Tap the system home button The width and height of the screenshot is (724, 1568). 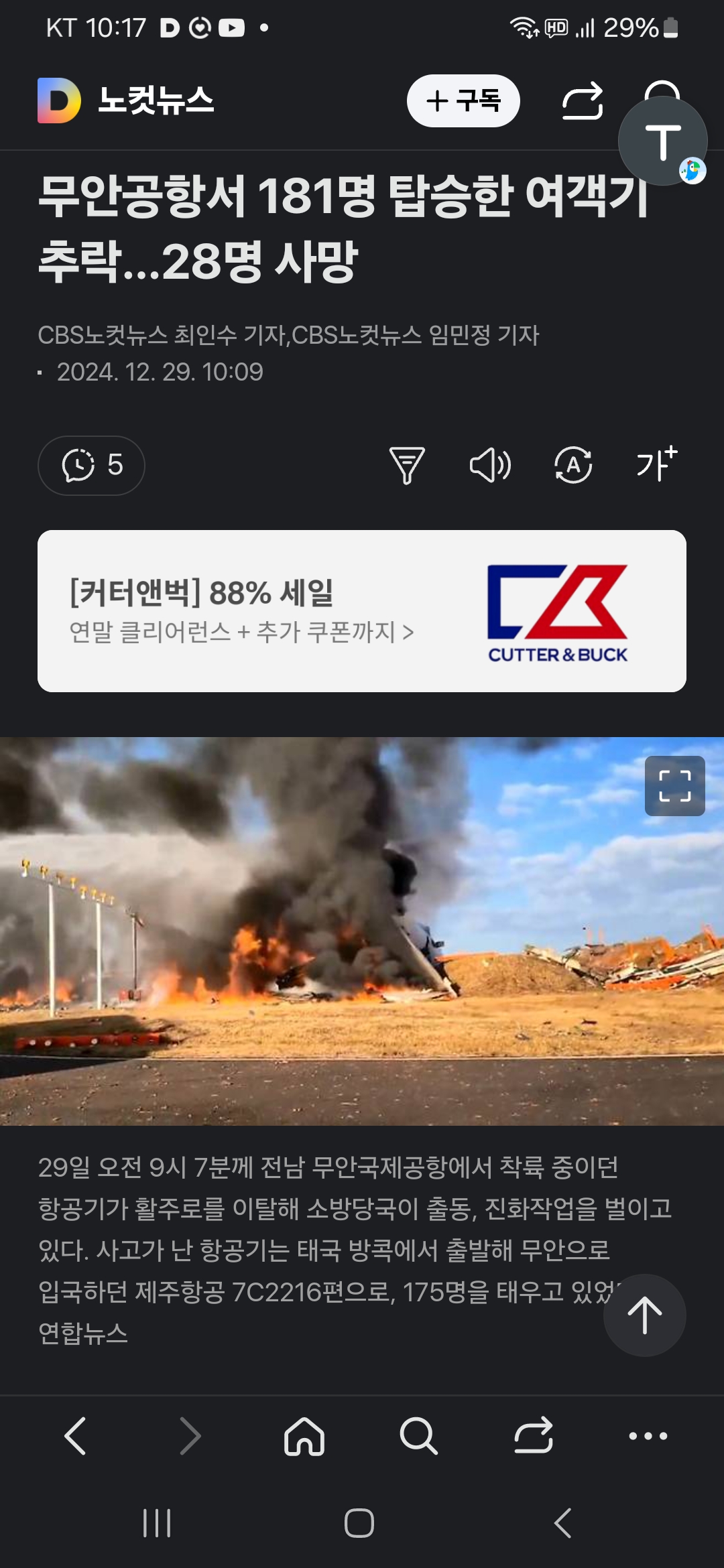pyautogui.click(x=359, y=1523)
